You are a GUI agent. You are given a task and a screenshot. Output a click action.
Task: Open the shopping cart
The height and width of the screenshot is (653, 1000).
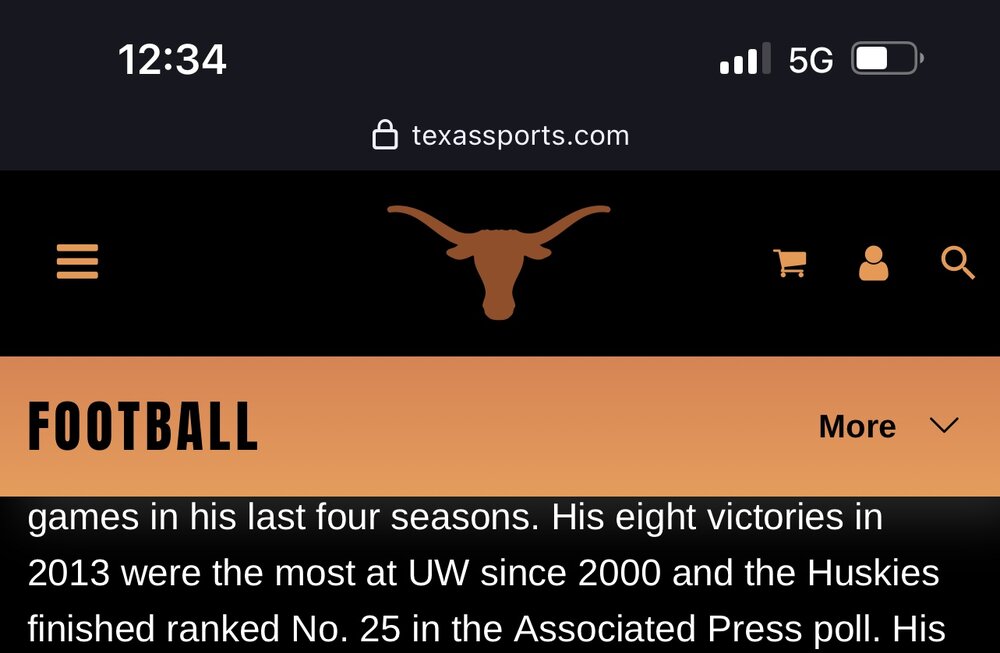[790, 263]
